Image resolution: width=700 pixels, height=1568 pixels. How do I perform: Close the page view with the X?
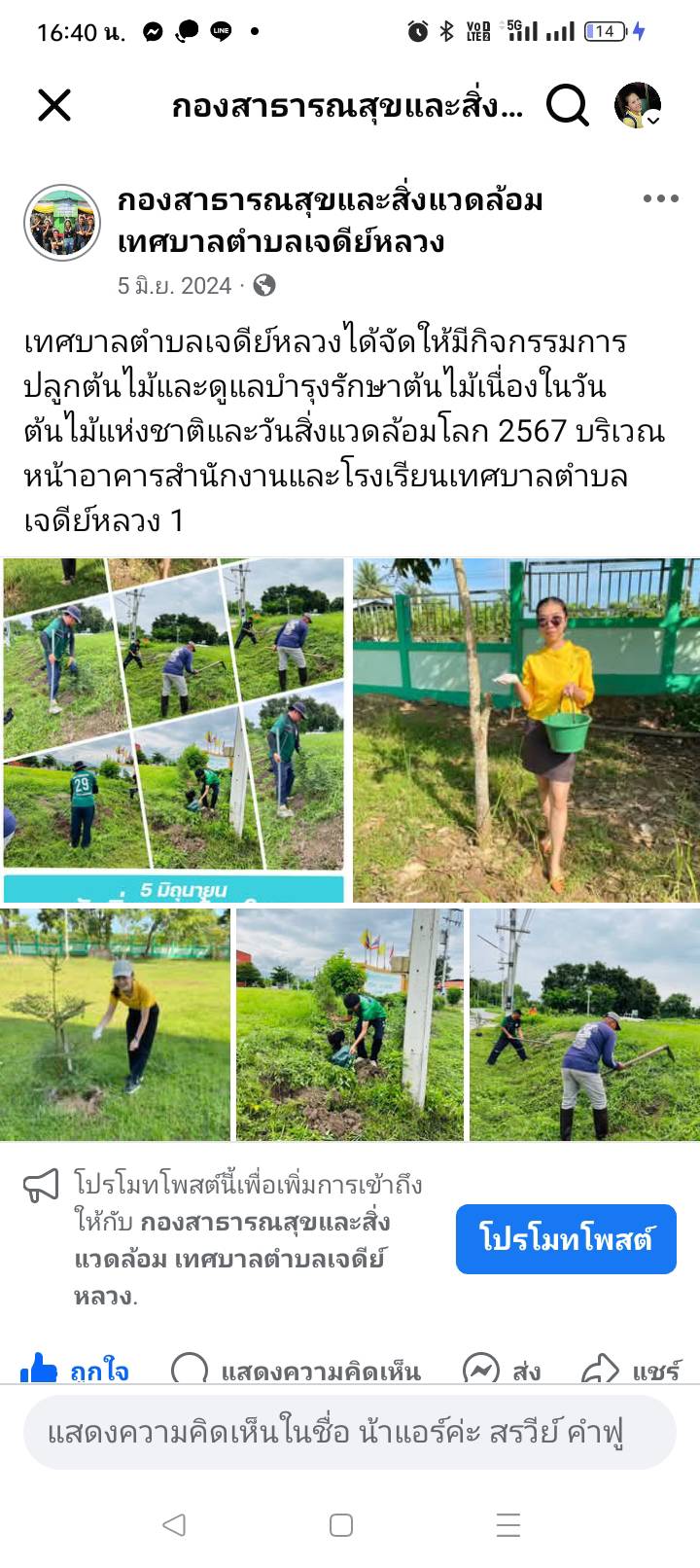pos(54,105)
